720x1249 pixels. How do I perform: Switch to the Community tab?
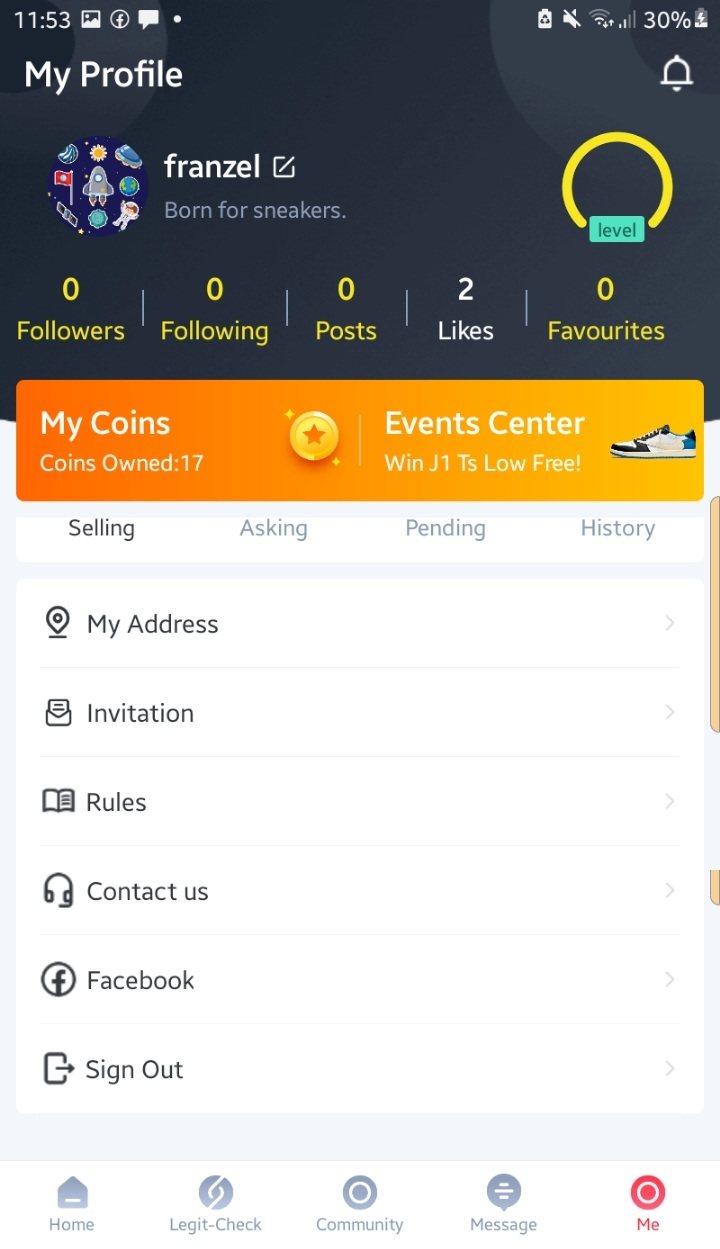pyautogui.click(x=359, y=1203)
